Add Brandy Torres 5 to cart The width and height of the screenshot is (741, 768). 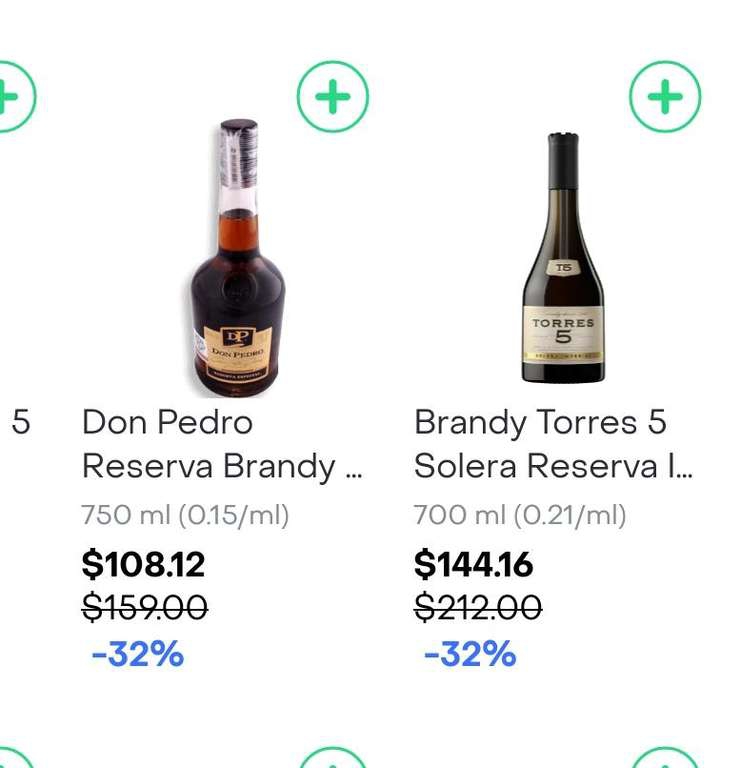click(665, 97)
